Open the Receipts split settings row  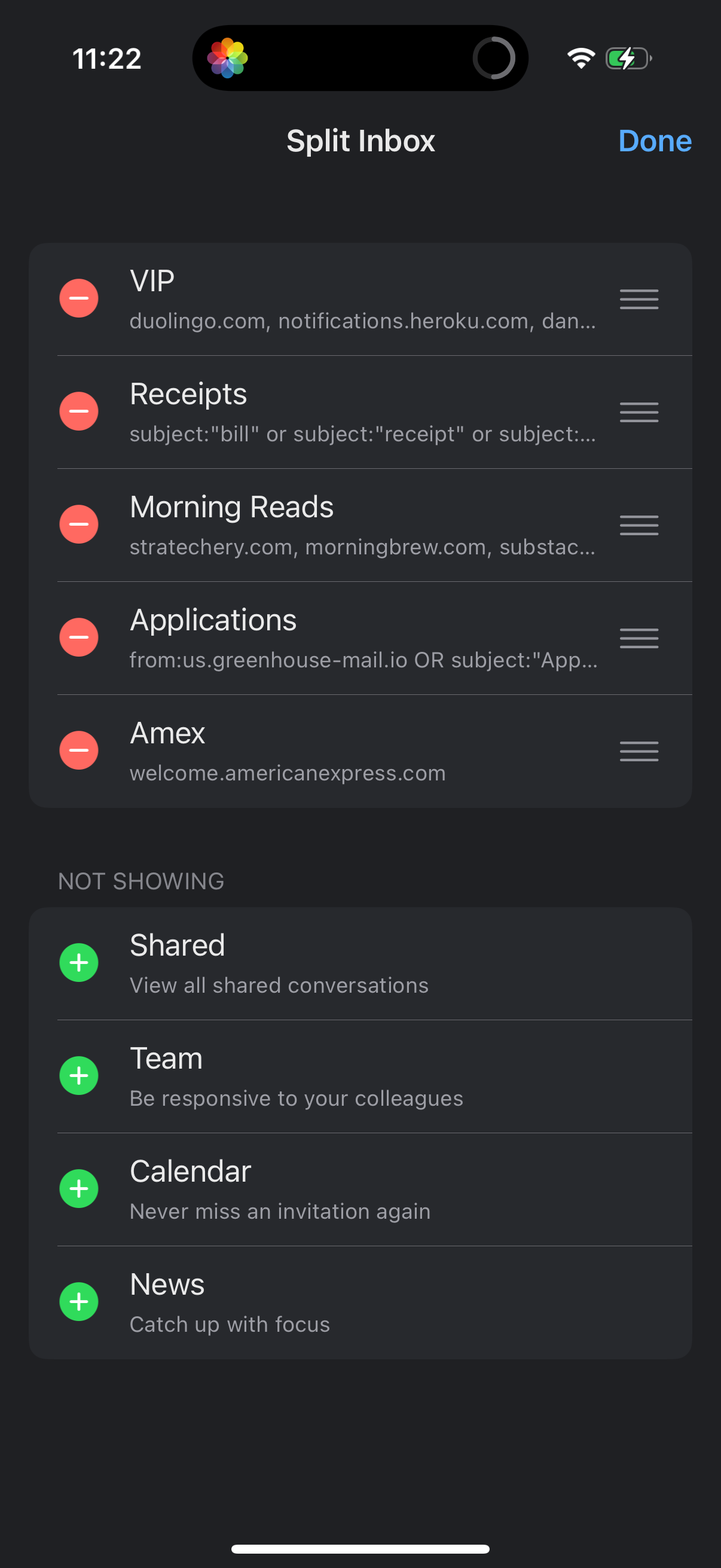362,412
